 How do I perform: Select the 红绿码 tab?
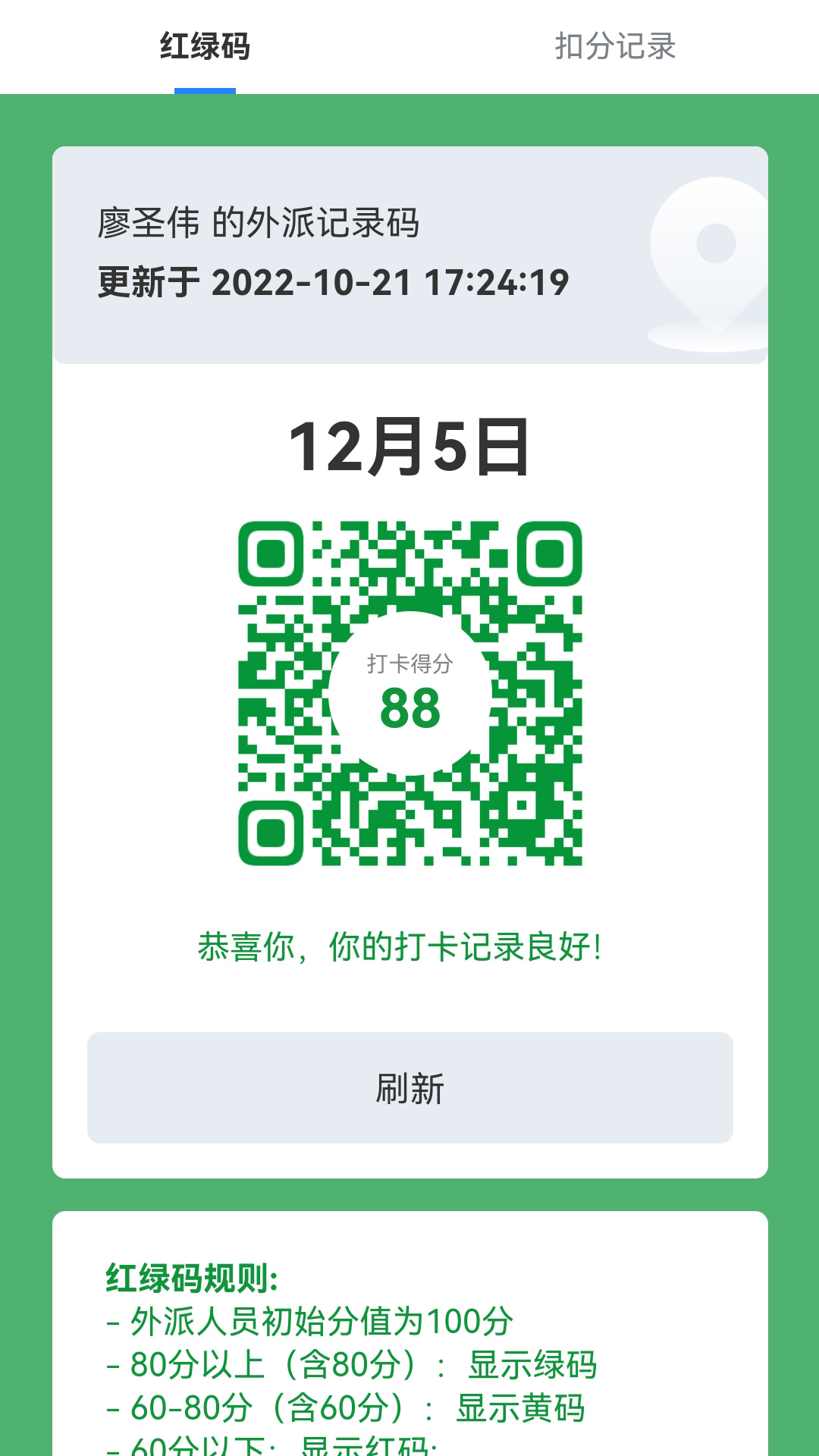point(205,46)
